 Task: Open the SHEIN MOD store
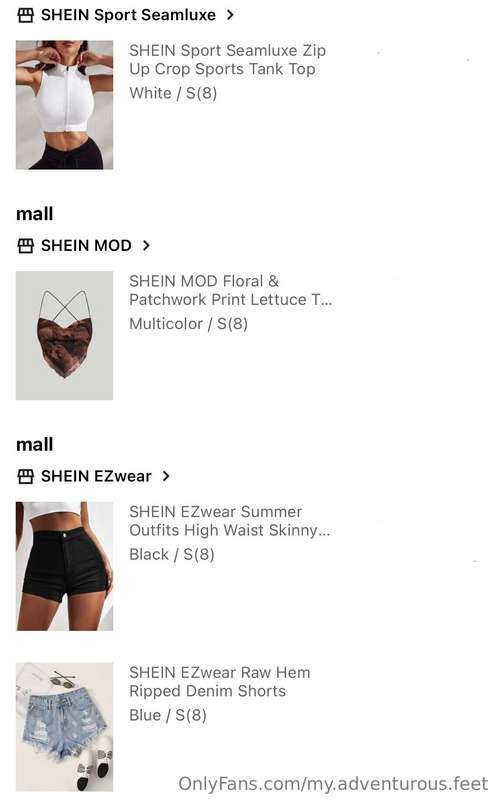[x=84, y=245]
